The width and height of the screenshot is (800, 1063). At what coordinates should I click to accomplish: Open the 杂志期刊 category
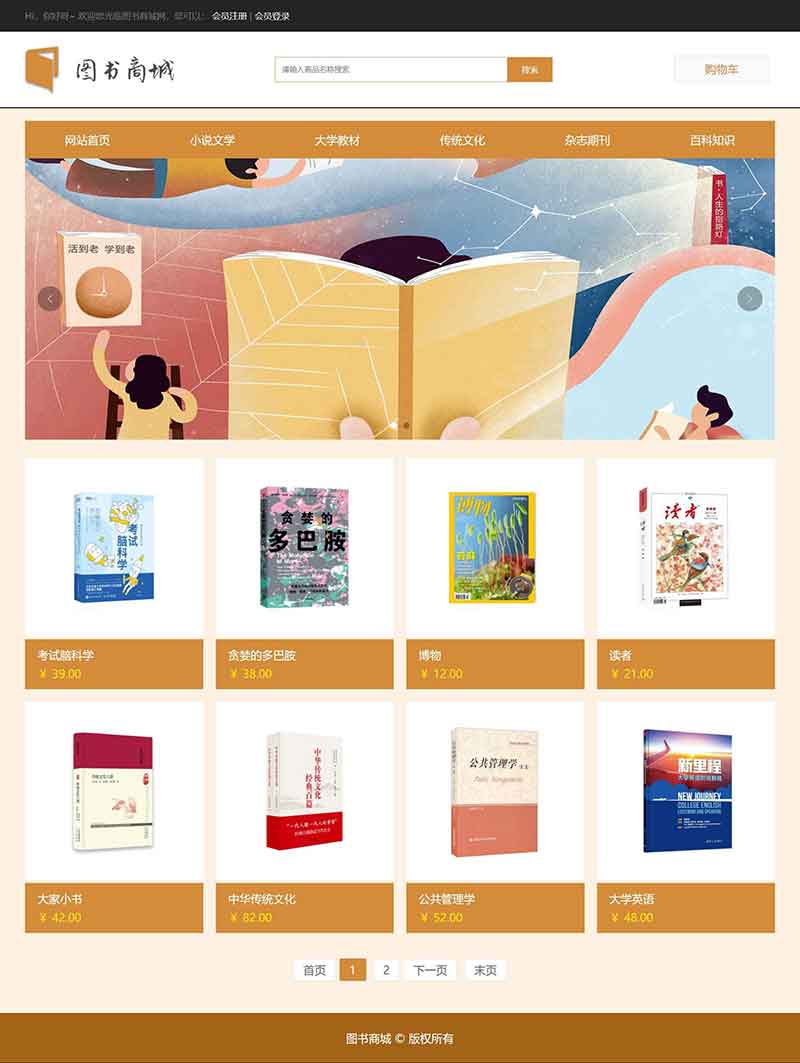click(587, 140)
